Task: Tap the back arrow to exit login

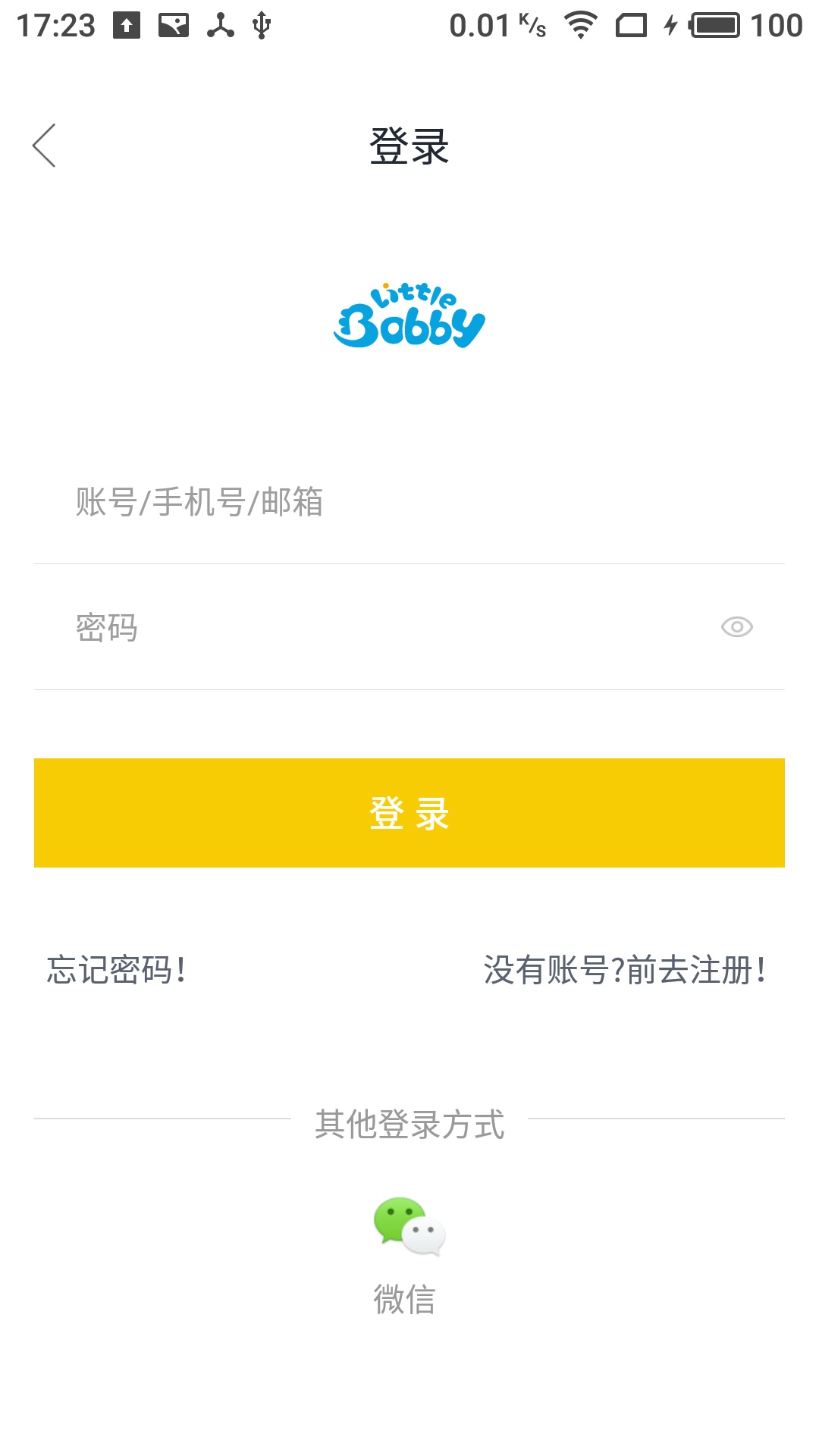Action: click(45, 146)
